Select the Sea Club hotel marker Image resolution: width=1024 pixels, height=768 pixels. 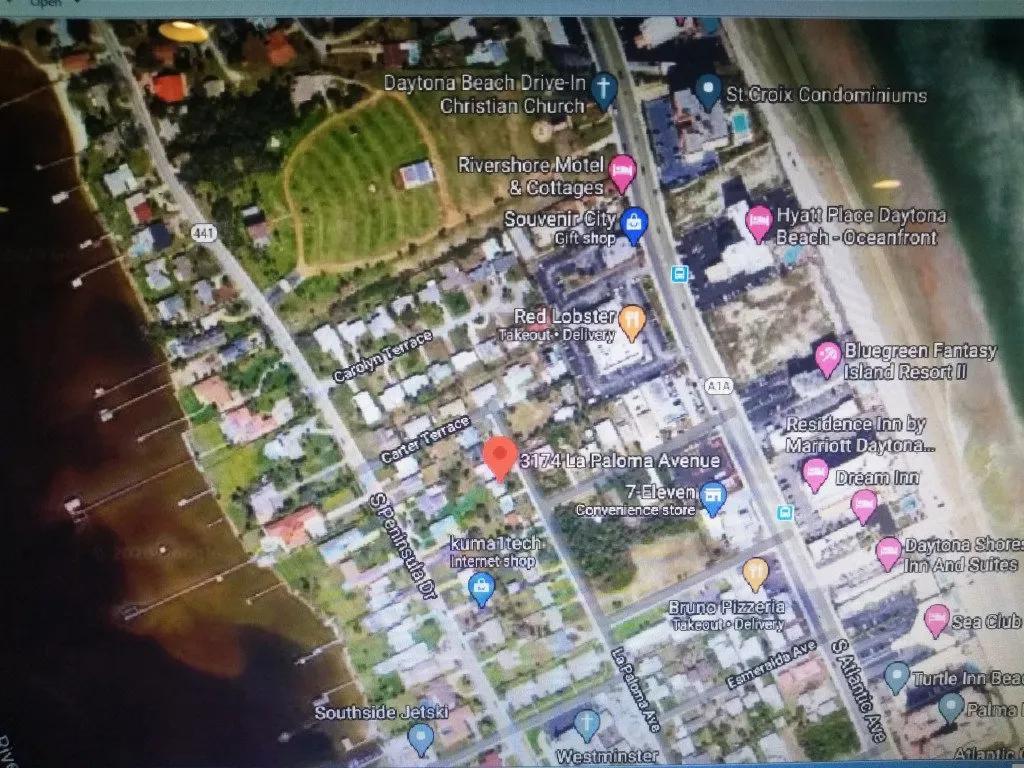point(936,620)
